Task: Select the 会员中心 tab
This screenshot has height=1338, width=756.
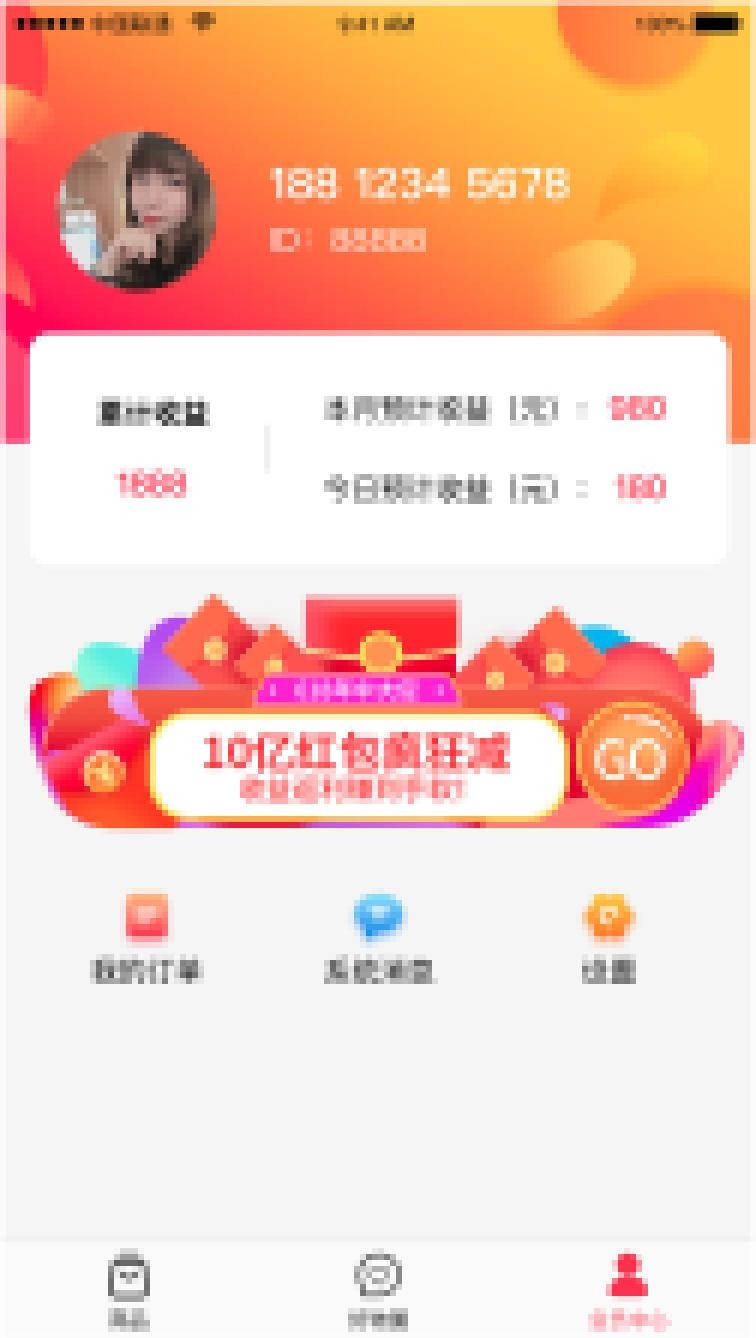Action: click(x=627, y=1289)
